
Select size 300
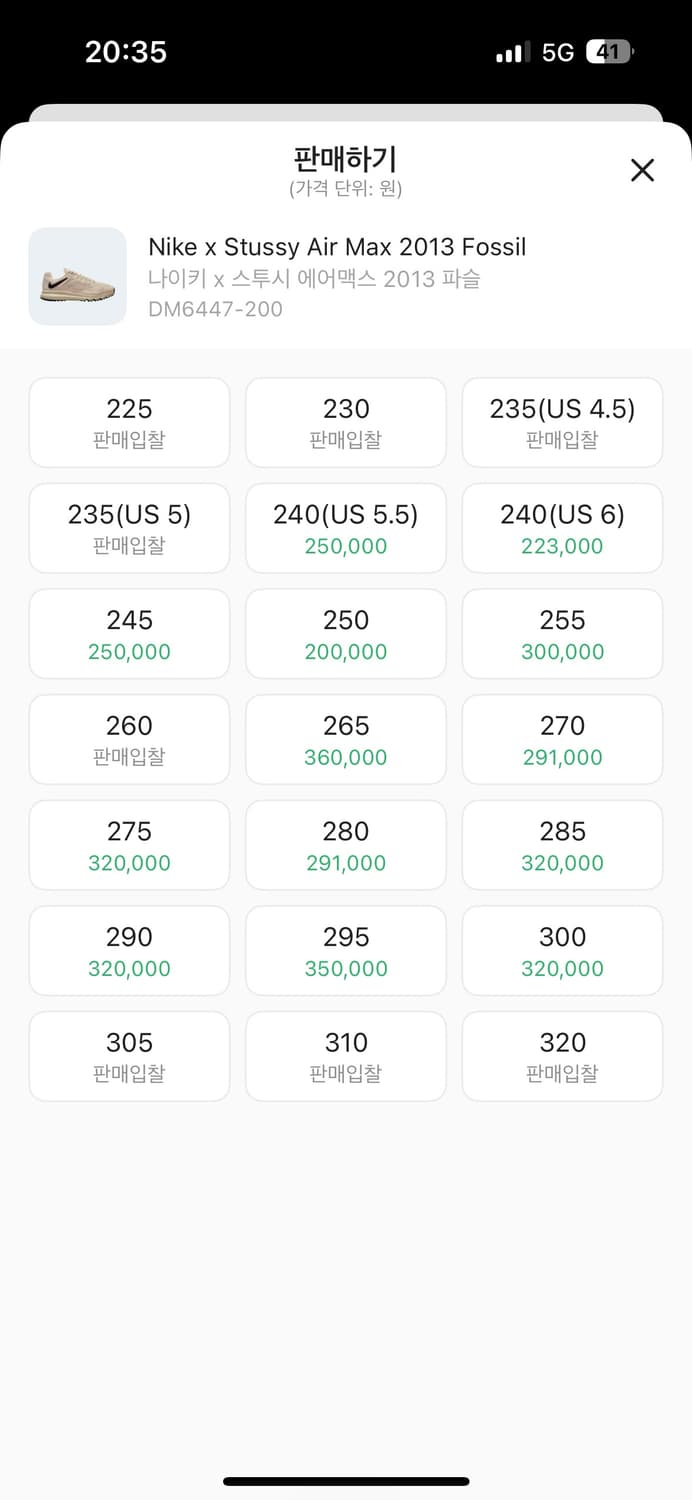tap(562, 951)
